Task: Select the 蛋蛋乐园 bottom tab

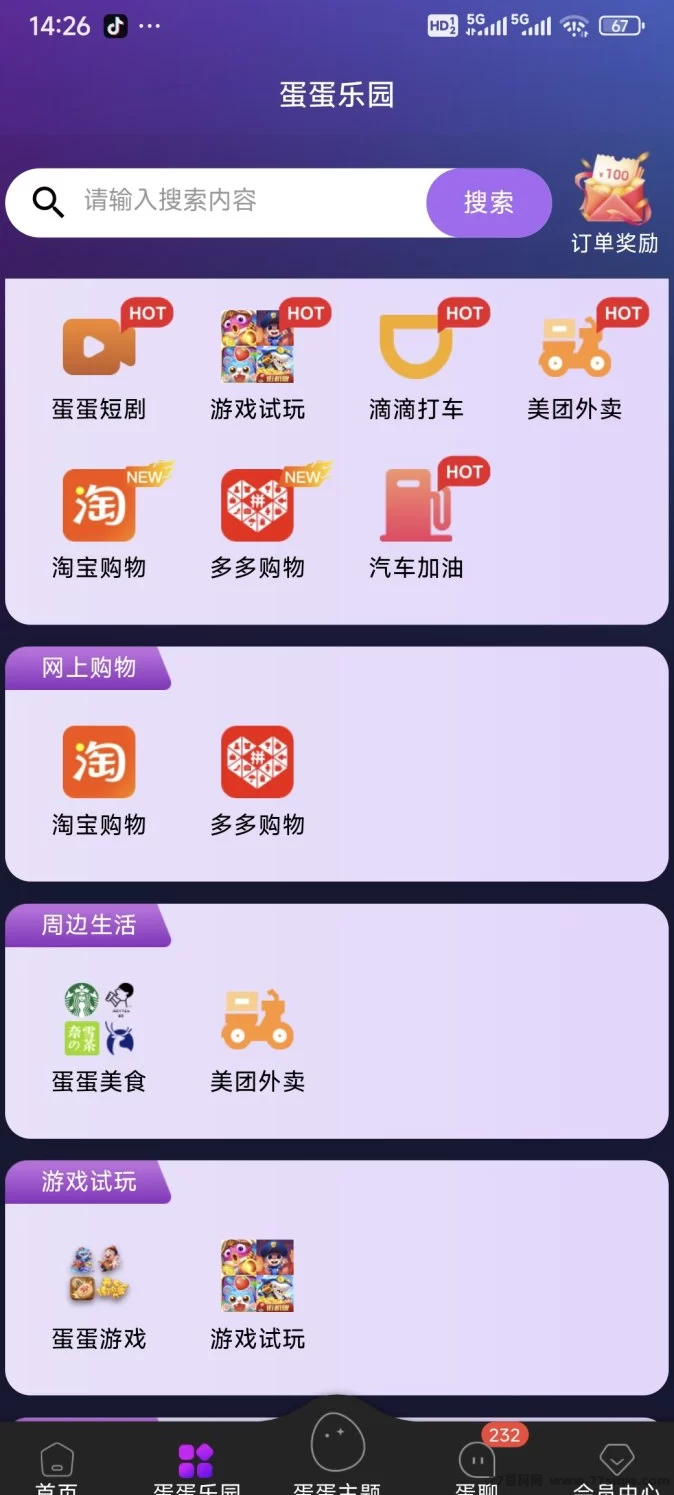Action: 196,1466
